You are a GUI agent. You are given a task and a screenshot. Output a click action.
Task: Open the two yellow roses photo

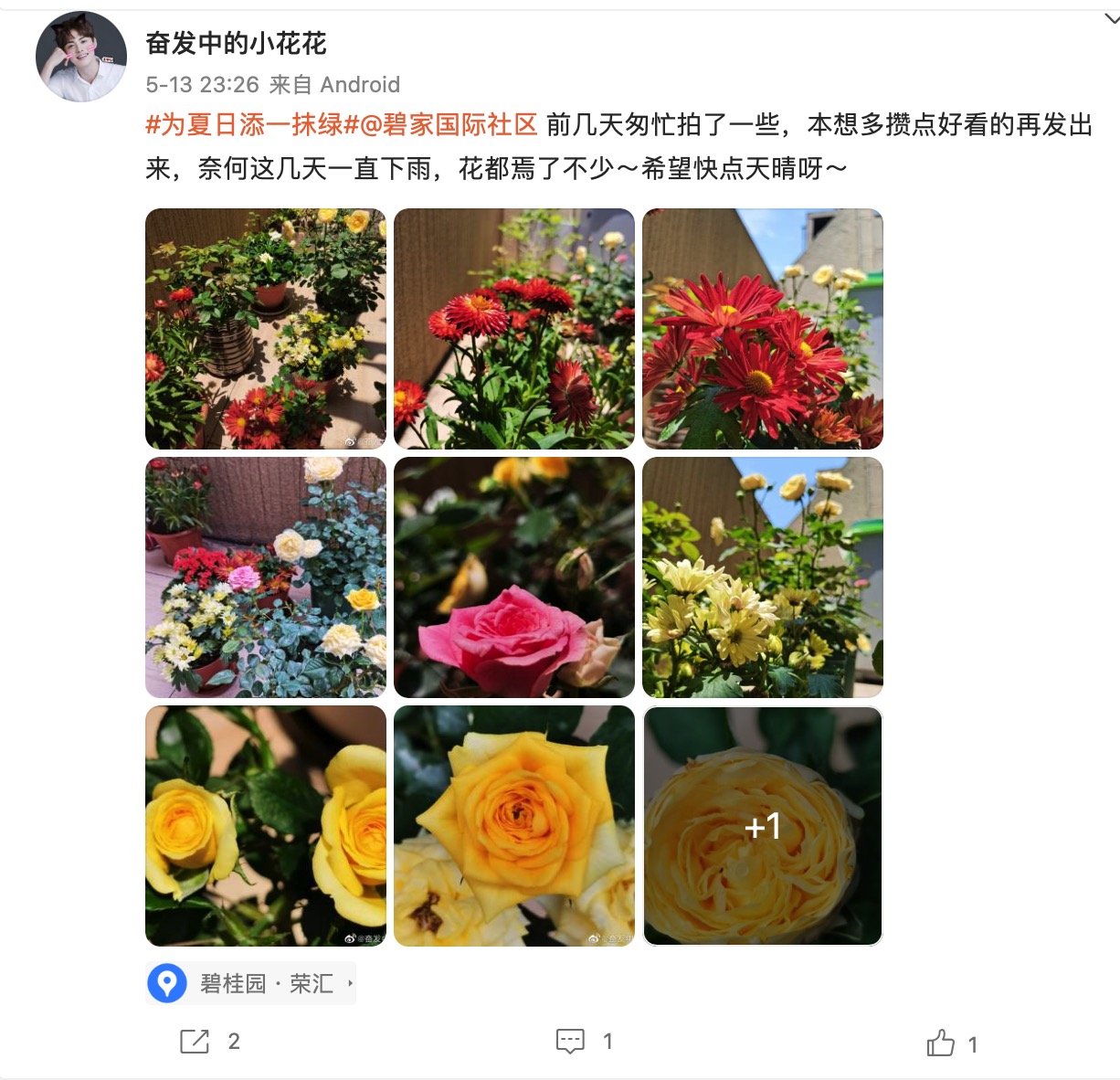click(x=265, y=826)
